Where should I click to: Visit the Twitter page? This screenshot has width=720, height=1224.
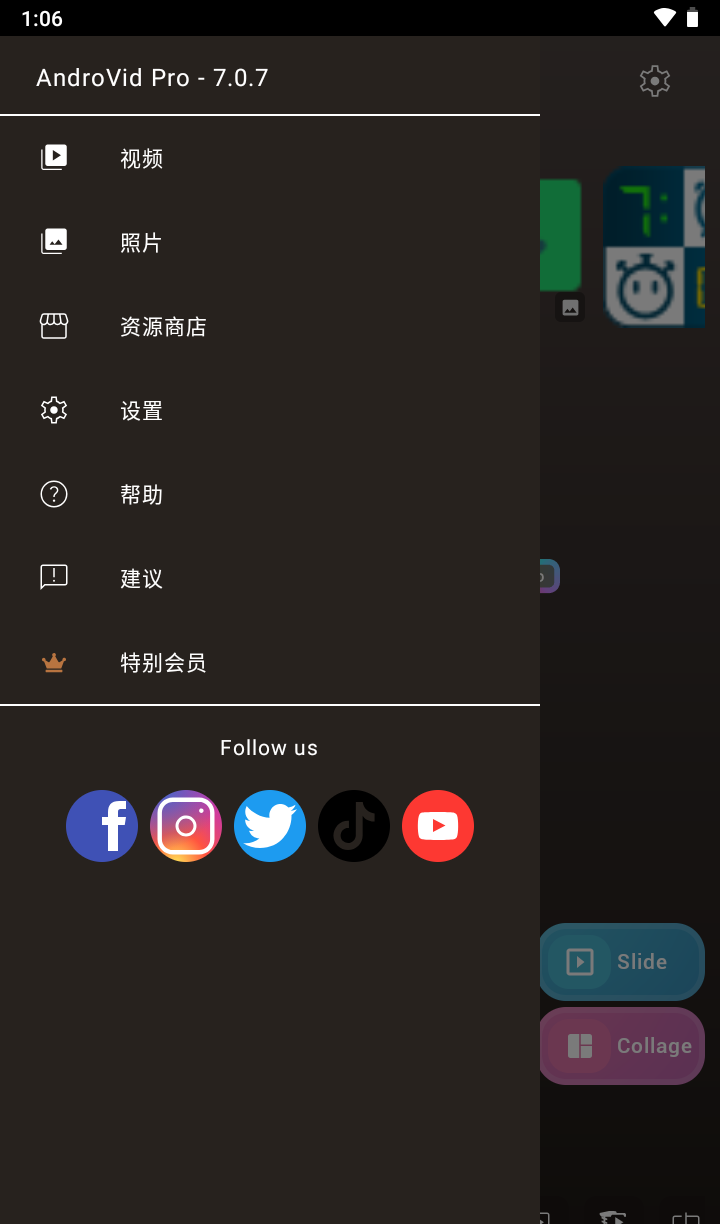270,826
